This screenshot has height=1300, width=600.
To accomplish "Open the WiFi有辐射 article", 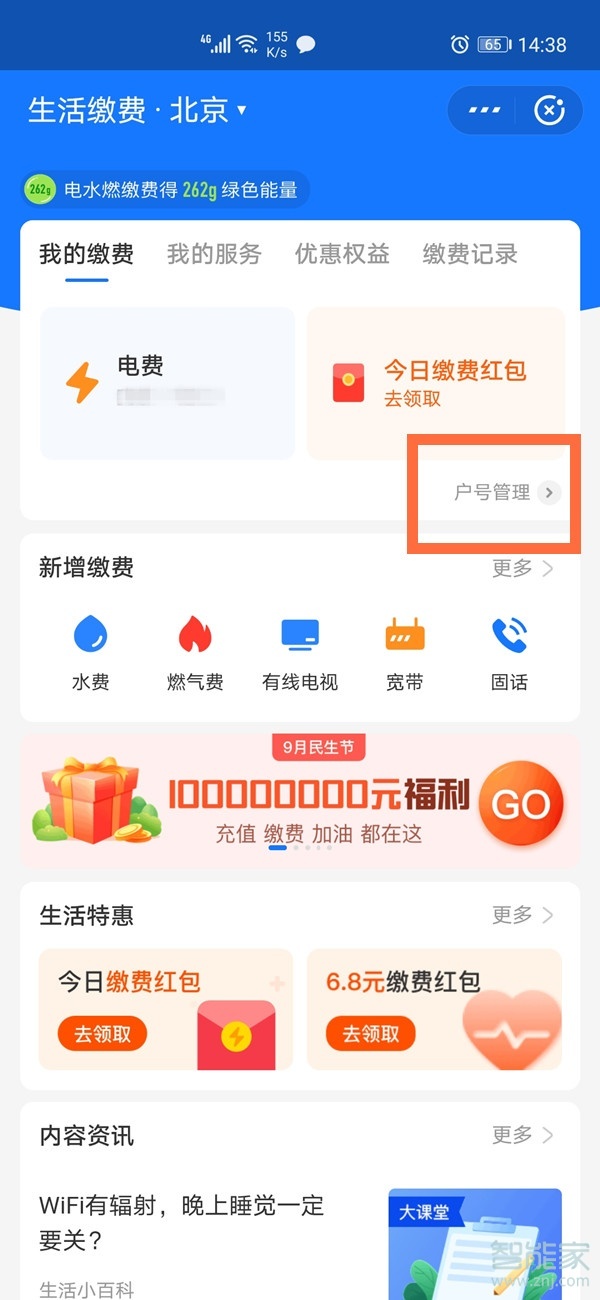I will point(182,1222).
